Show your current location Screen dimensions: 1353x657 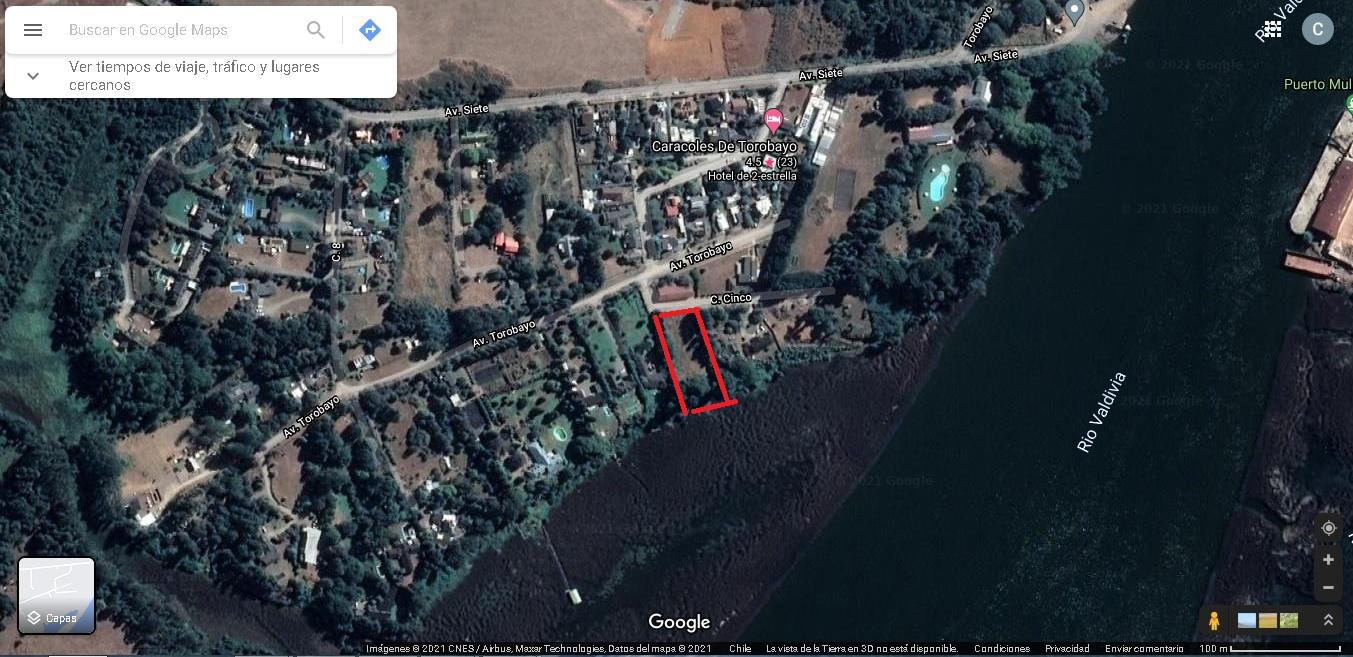pos(1328,528)
